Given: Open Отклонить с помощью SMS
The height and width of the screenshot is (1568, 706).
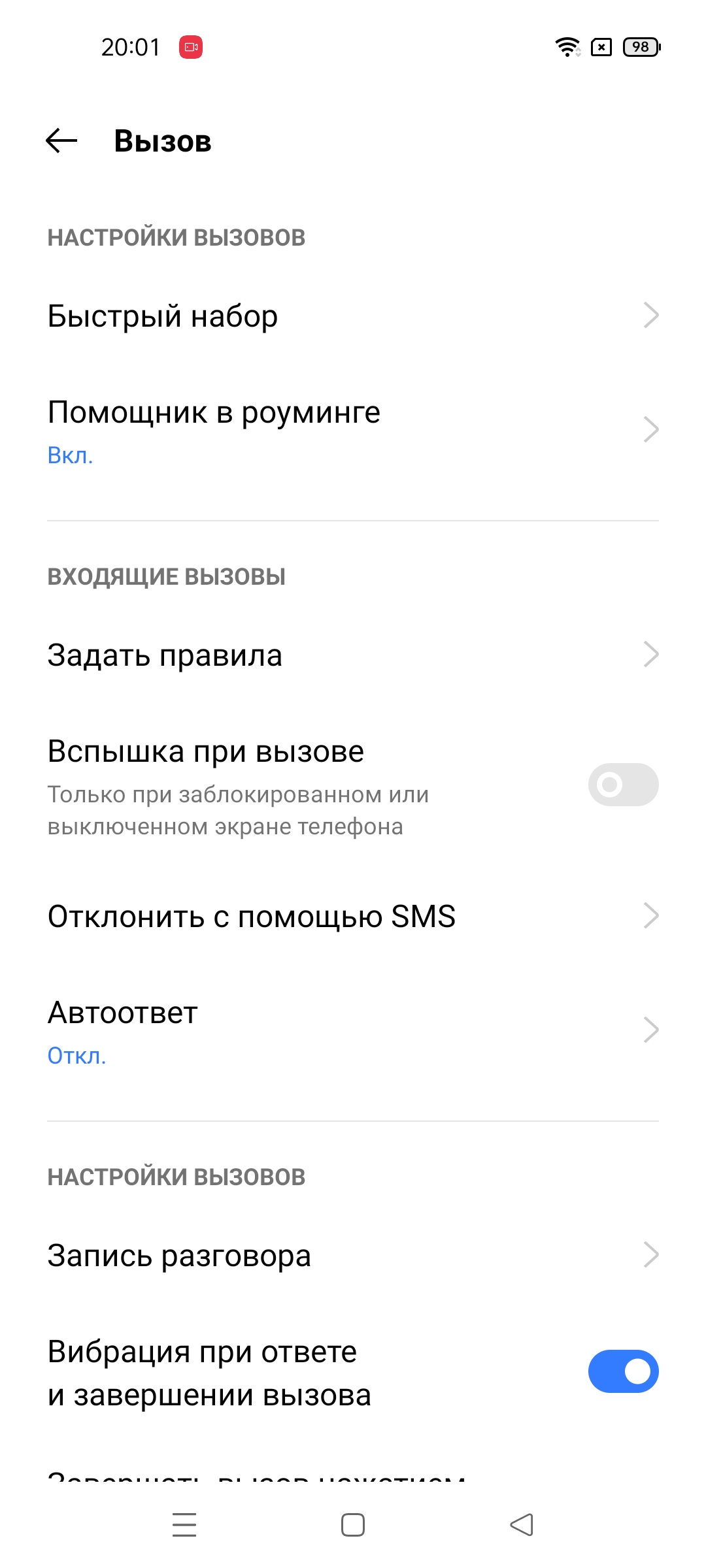Looking at the screenshot, I should 353,916.
